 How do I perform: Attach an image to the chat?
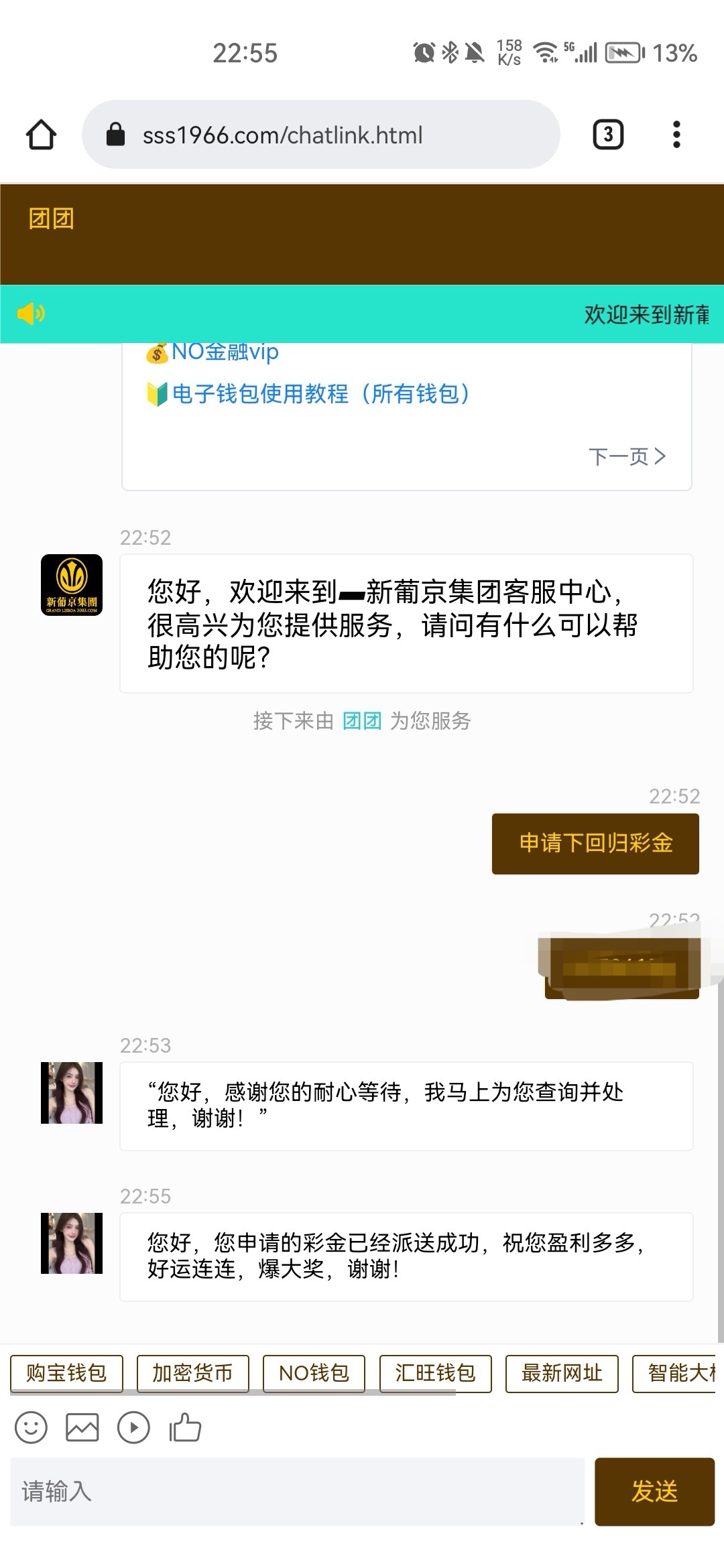click(82, 1427)
